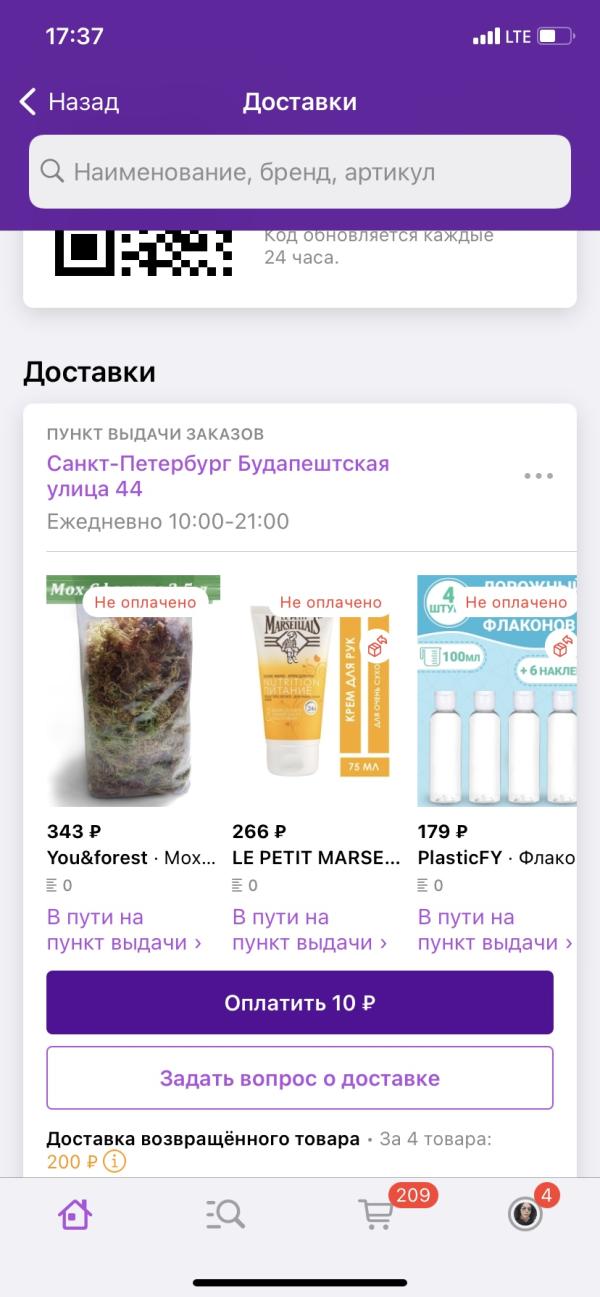Open the profile tab with avatar
This screenshot has height=1297, width=600.
tap(525, 1214)
